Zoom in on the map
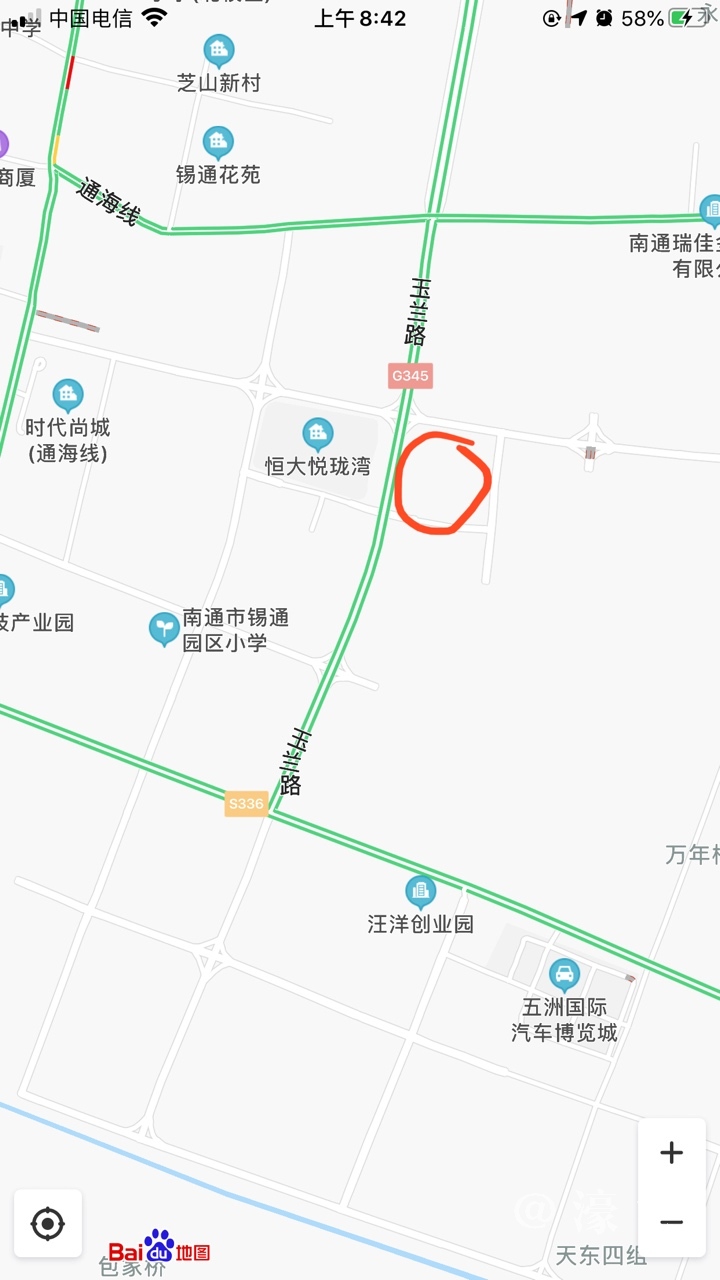The image size is (720, 1280). (671, 1153)
